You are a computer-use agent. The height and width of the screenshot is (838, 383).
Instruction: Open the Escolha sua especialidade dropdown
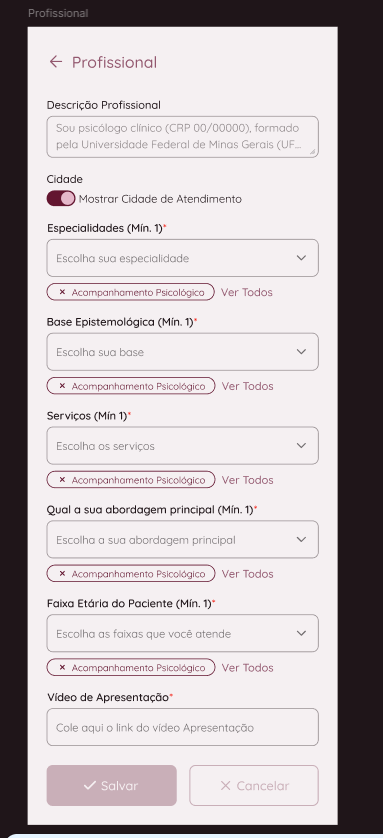[183, 258]
